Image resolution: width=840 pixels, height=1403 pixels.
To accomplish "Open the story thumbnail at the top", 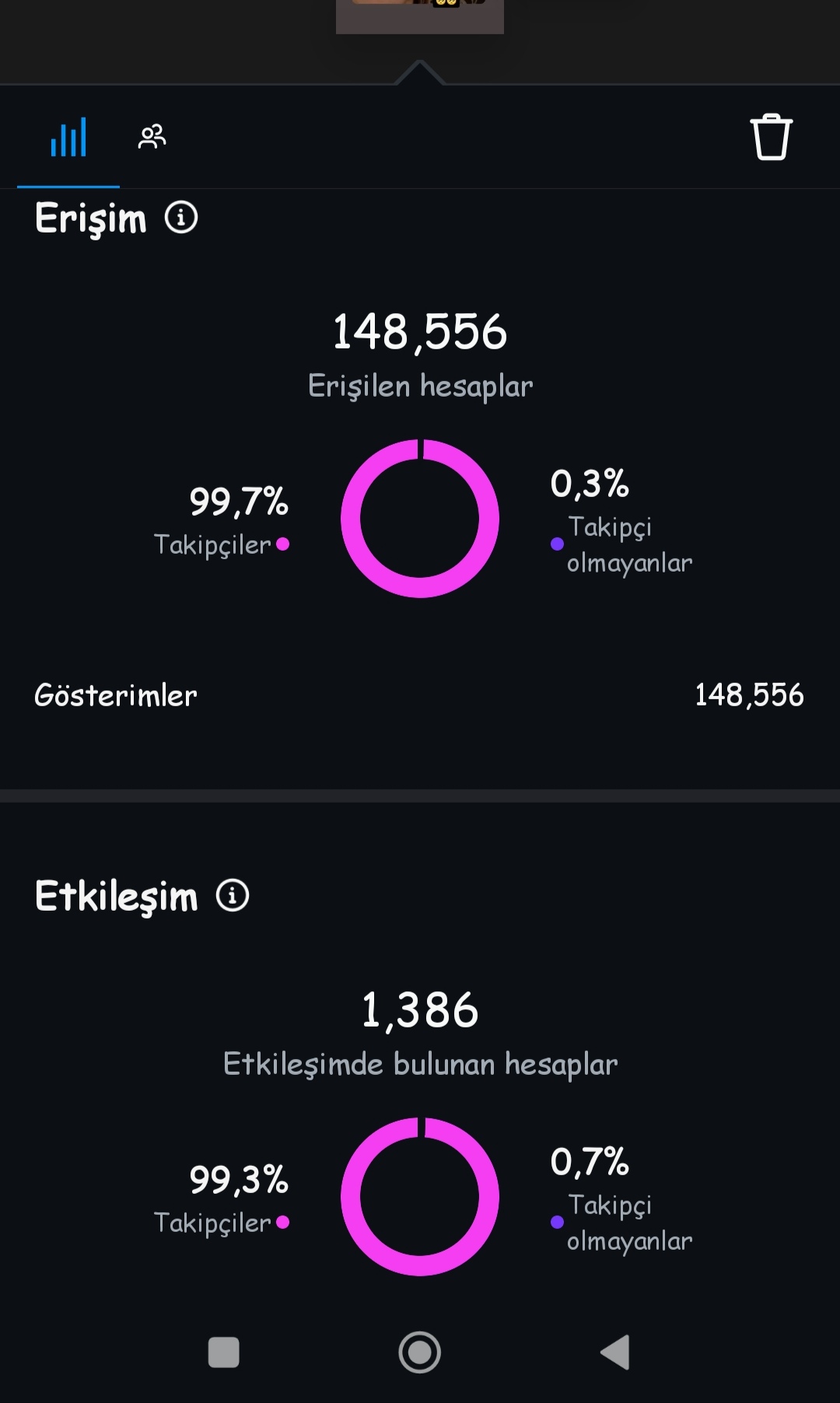I will pyautogui.click(x=420, y=16).
